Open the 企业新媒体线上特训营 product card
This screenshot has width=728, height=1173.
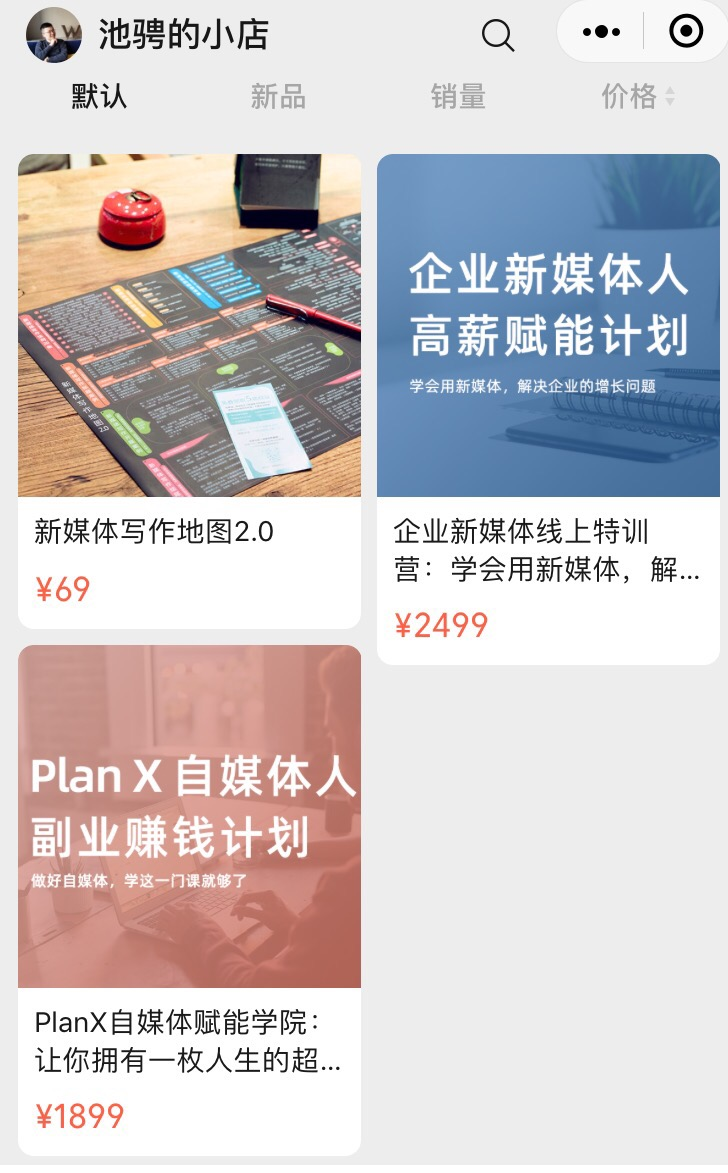[548, 409]
